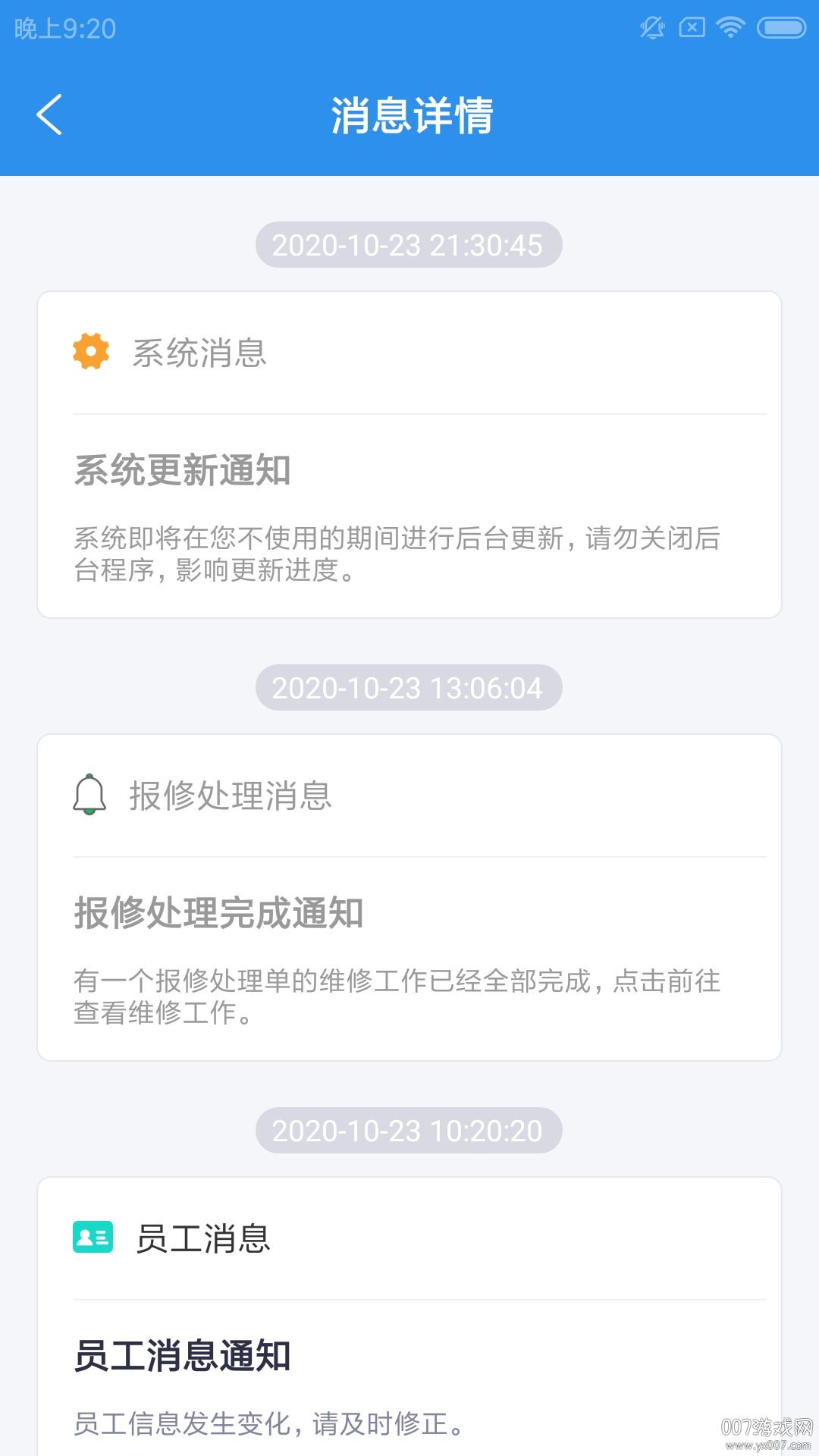Click the timestamp 2020-10-23 10:20:20
This screenshot has width=819, height=1456.
[409, 1131]
